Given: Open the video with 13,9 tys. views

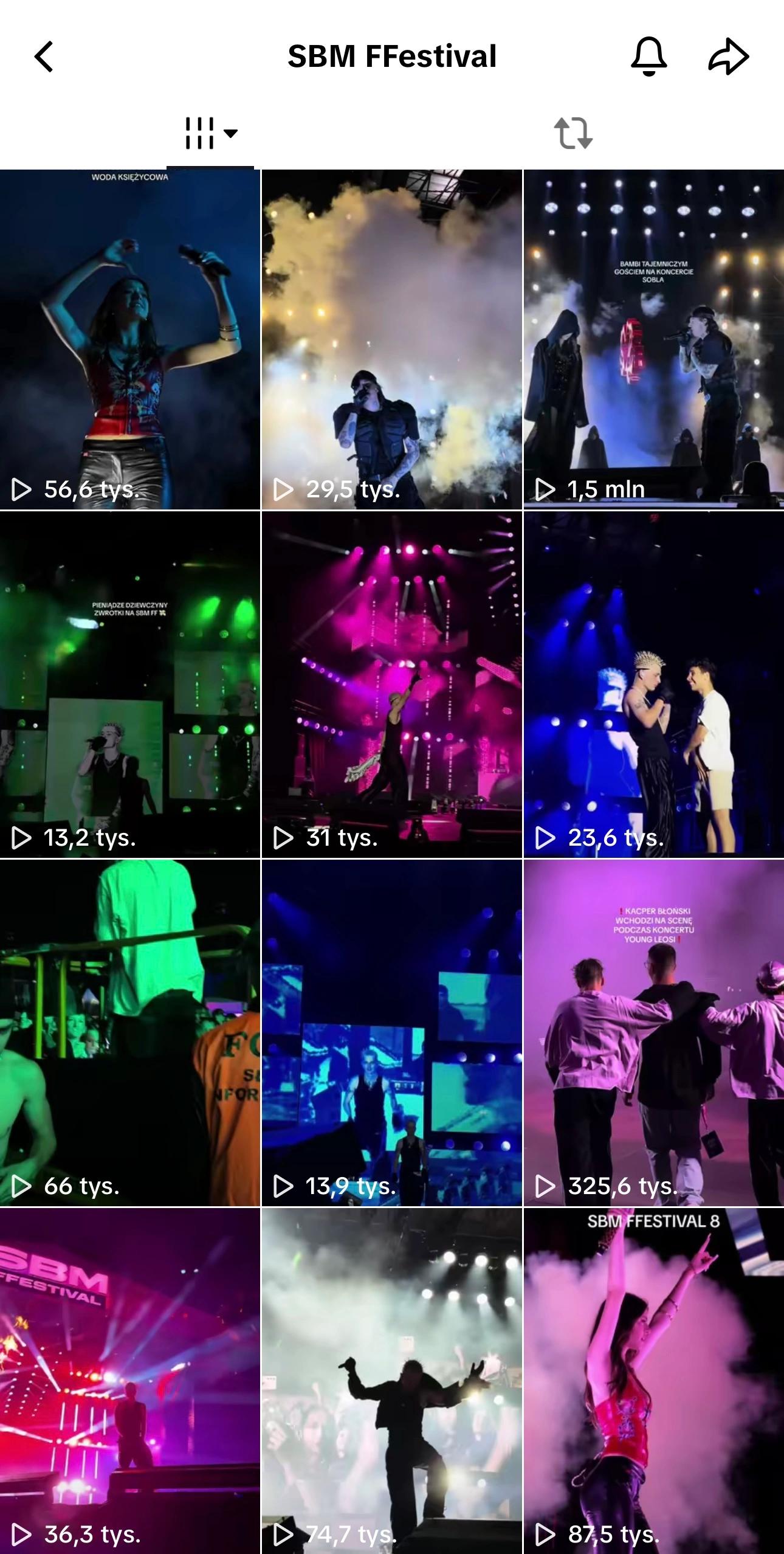Looking at the screenshot, I should point(391,1032).
